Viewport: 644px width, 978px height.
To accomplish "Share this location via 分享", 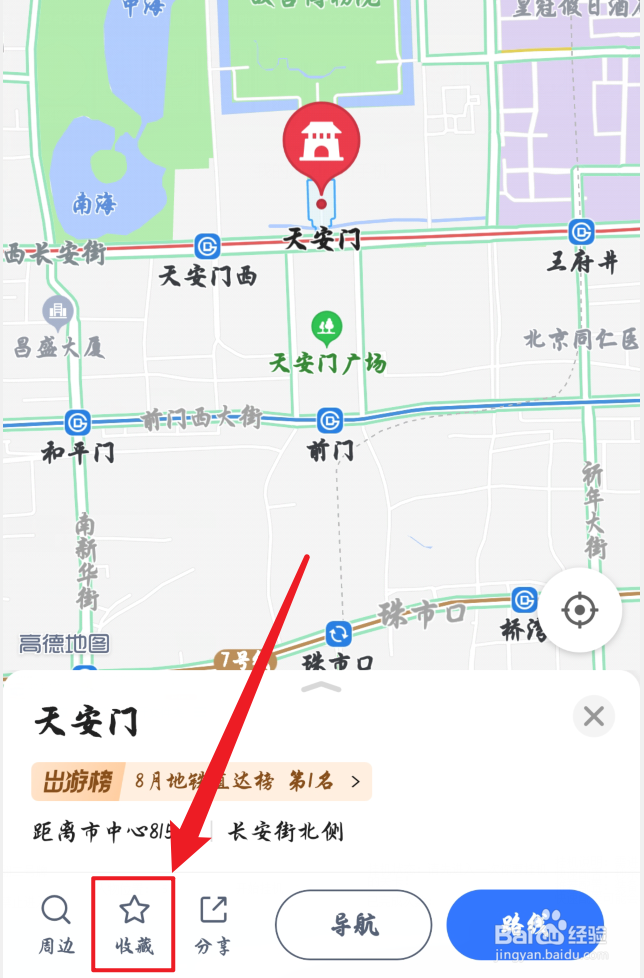I will (x=213, y=924).
